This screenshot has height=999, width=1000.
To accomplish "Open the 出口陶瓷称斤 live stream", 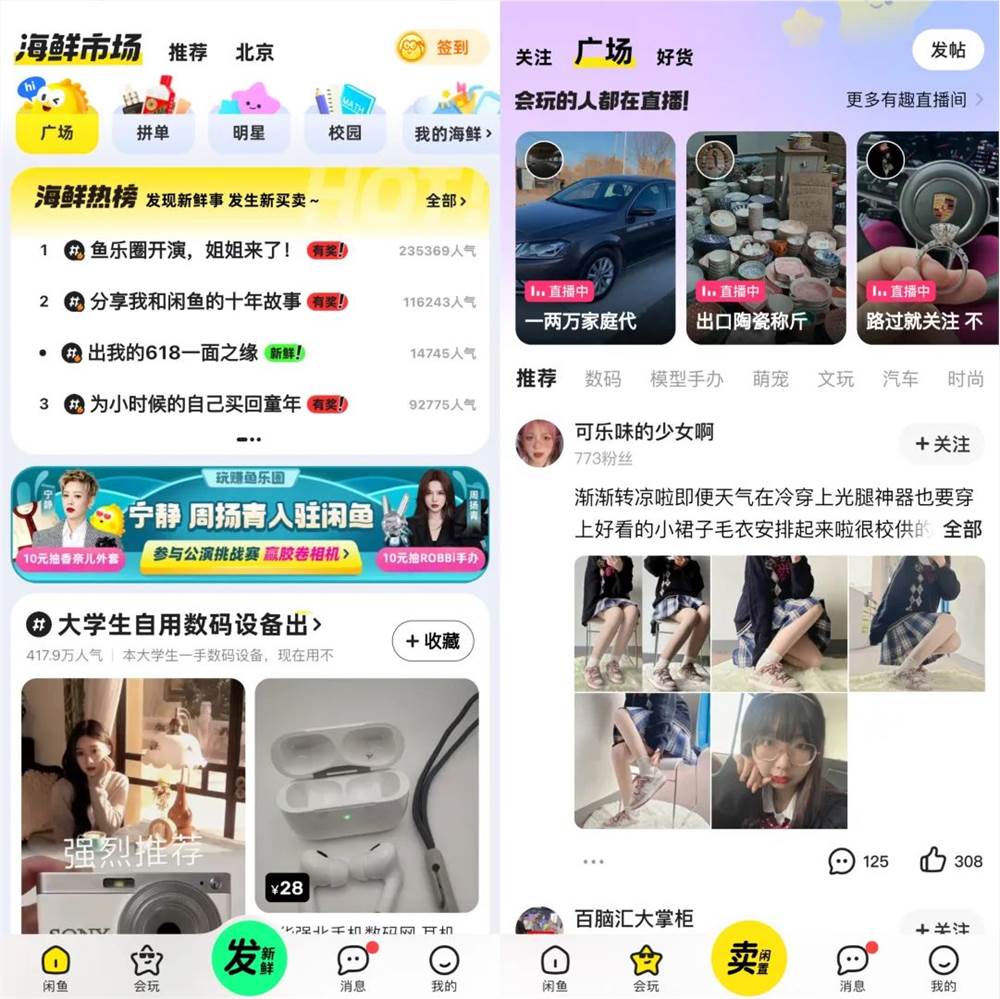I will pos(765,238).
